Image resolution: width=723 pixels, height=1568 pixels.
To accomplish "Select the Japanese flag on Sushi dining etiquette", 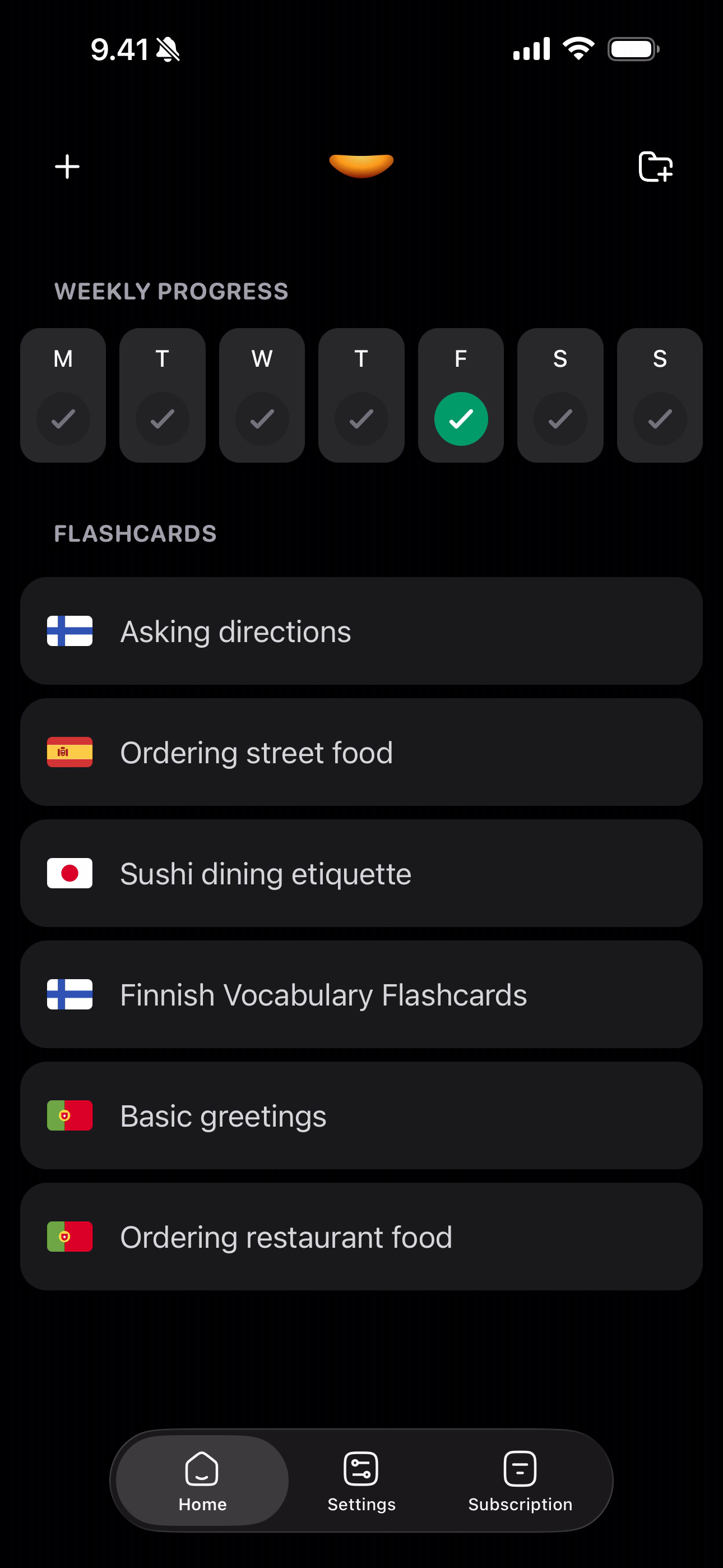I will point(69,873).
